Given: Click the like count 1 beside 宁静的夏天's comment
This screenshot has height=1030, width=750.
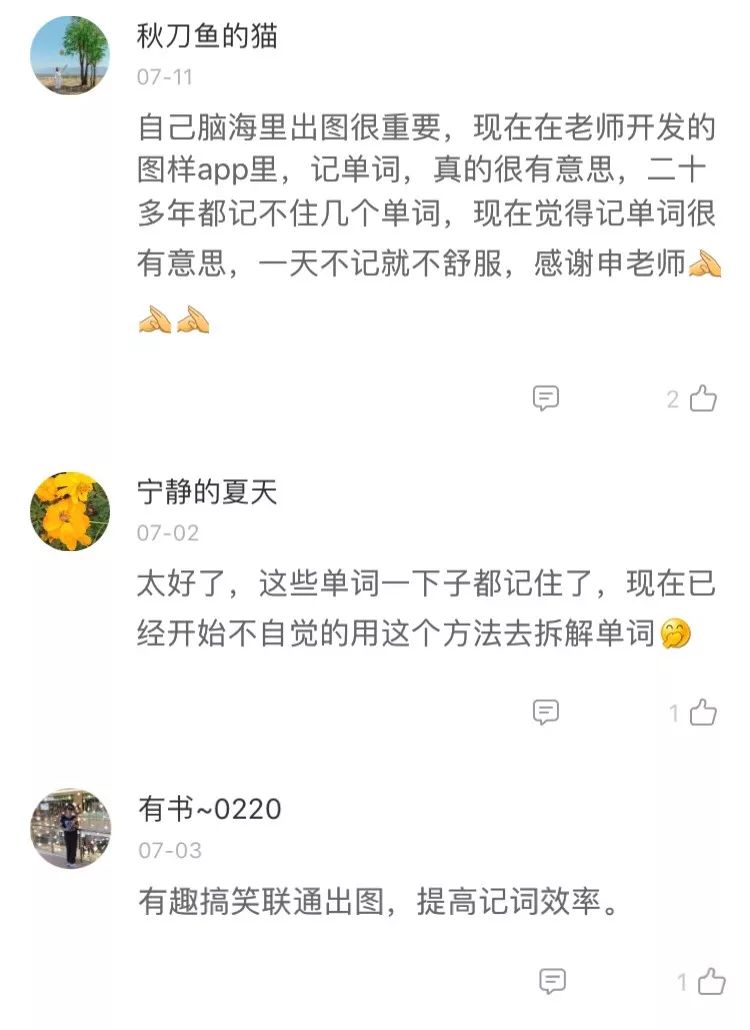Looking at the screenshot, I should click(x=672, y=712).
